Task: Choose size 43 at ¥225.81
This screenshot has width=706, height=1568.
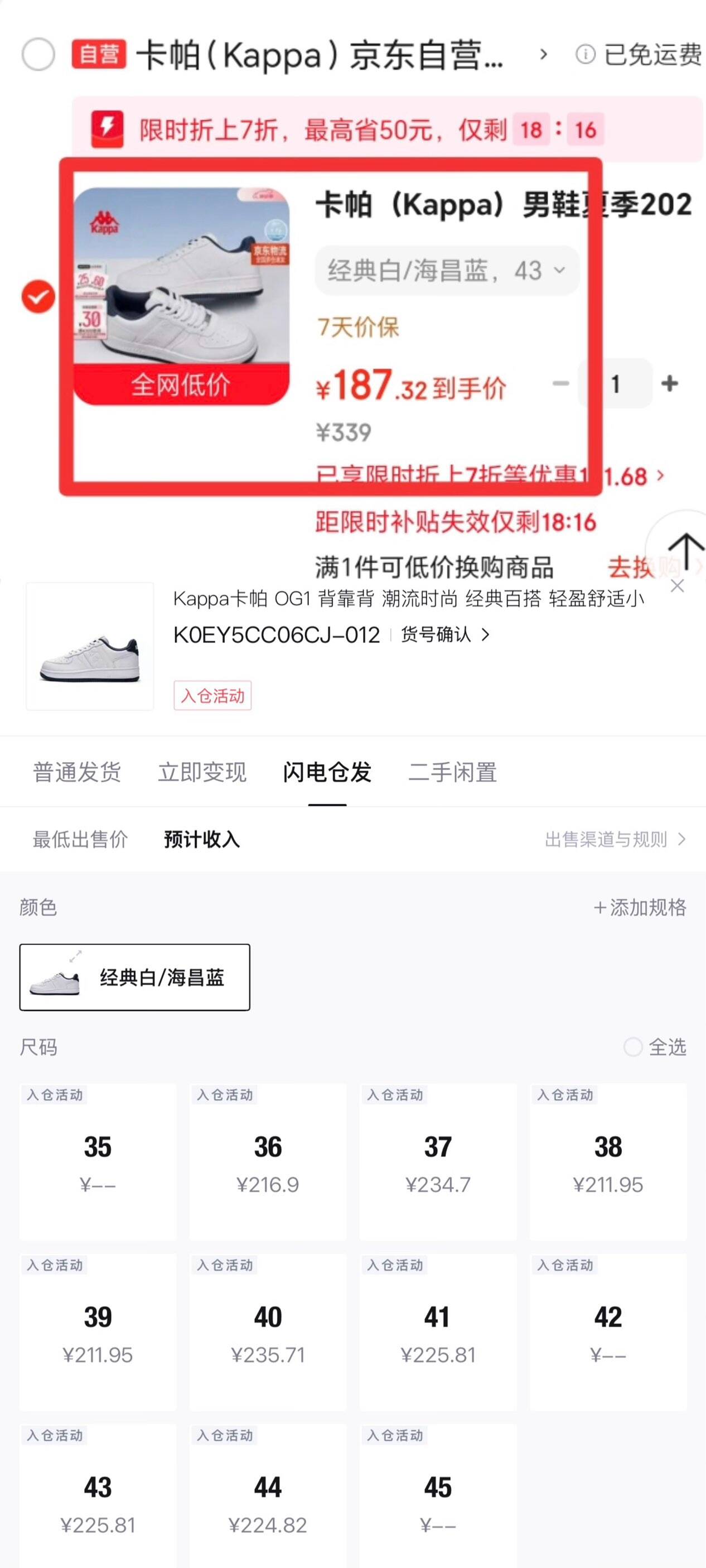Action: pyautogui.click(x=98, y=1496)
